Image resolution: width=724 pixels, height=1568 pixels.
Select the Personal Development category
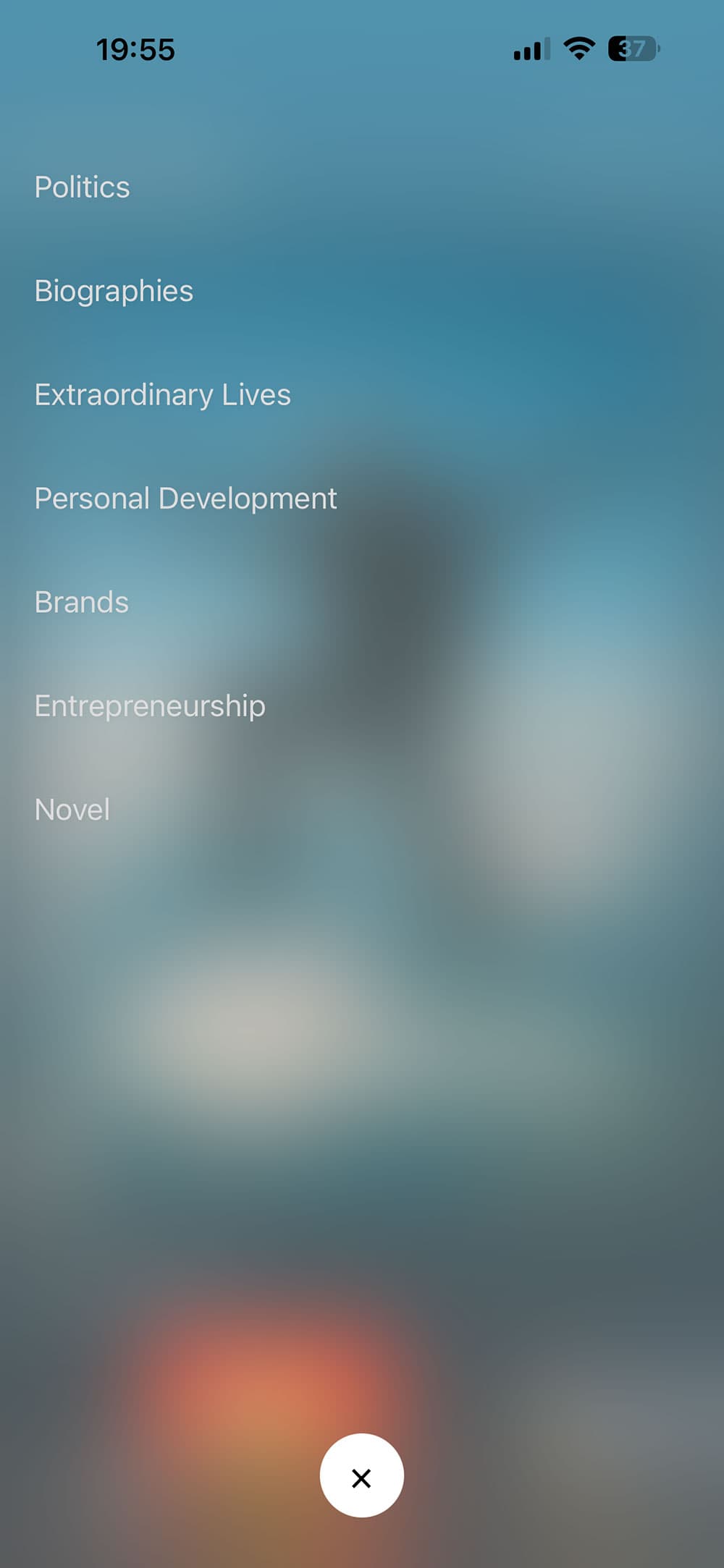(185, 499)
